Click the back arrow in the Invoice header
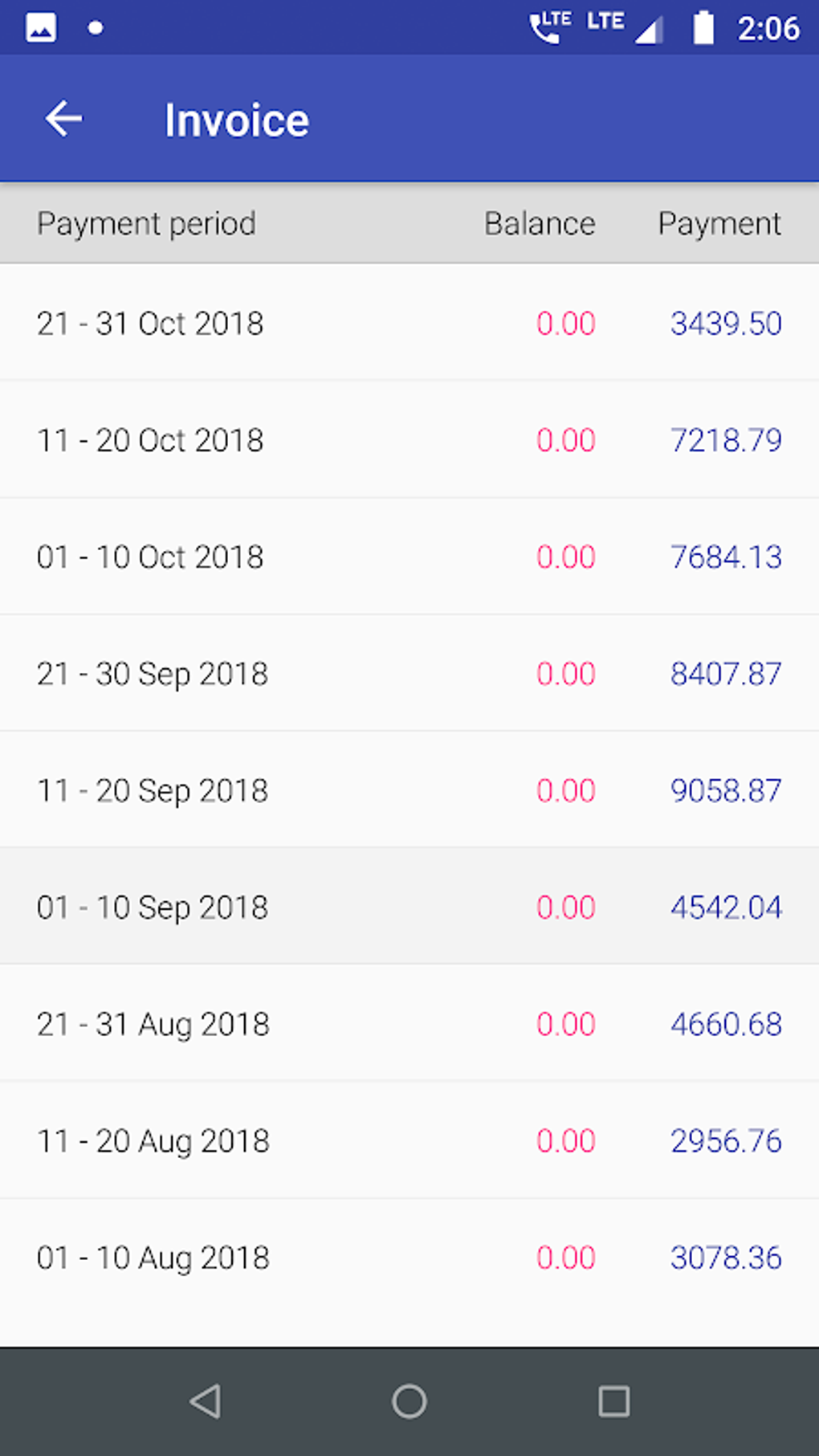Image resolution: width=819 pixels, height=1456 pixels. click(x=64, y=118)
